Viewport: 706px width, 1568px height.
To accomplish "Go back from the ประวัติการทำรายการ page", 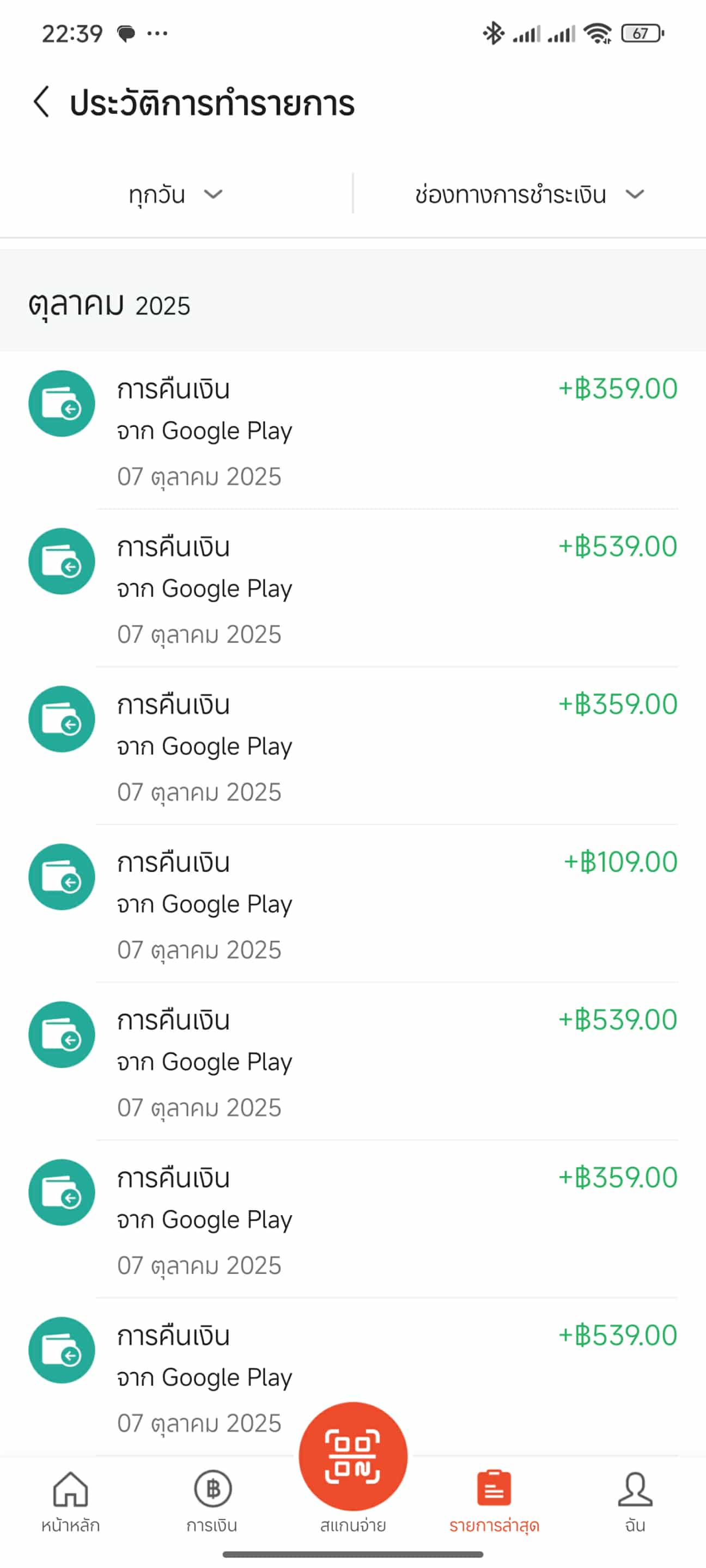I will click(41, 102).
